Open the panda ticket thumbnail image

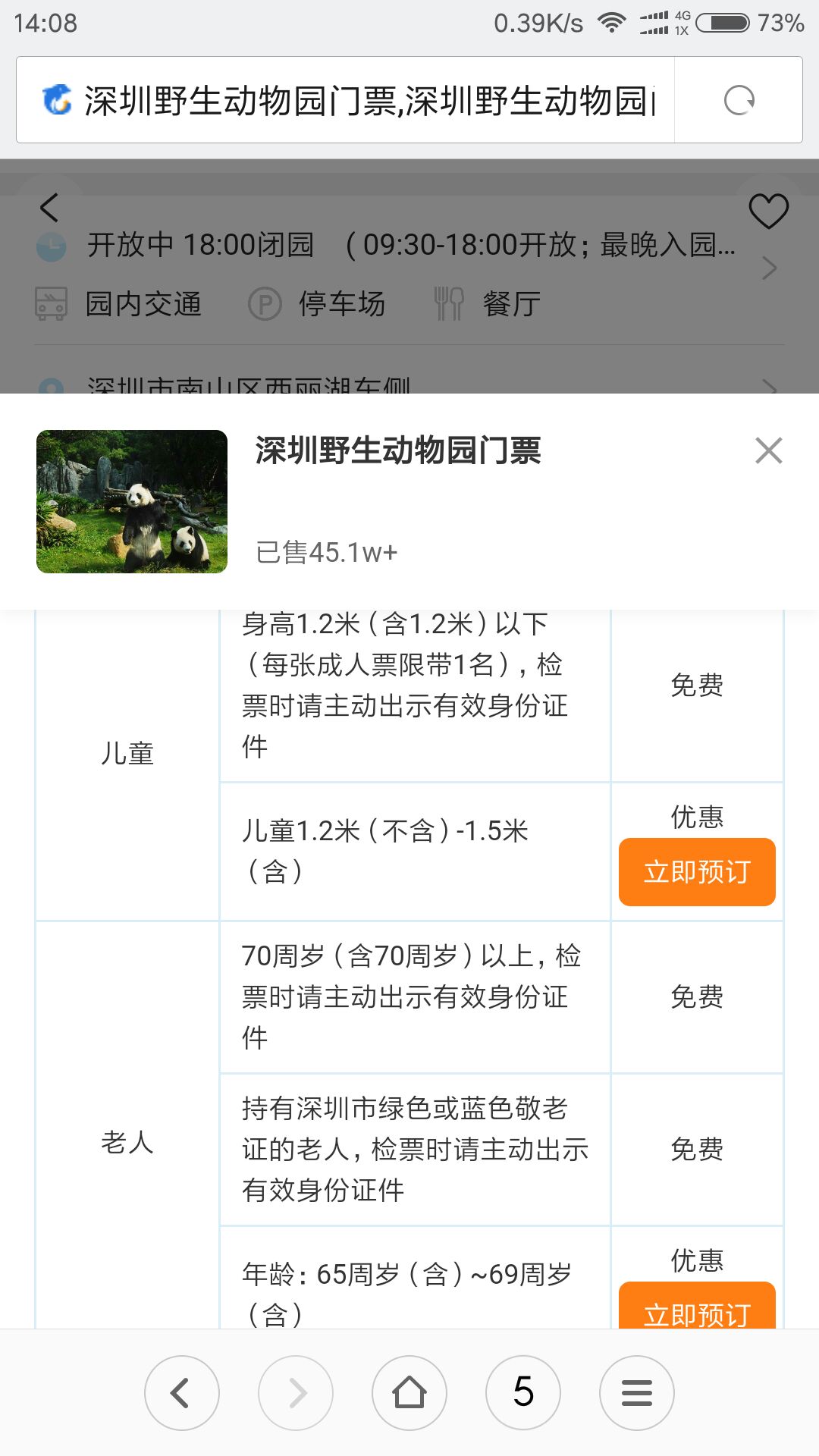pyautogui.click(x=132, y=501)
